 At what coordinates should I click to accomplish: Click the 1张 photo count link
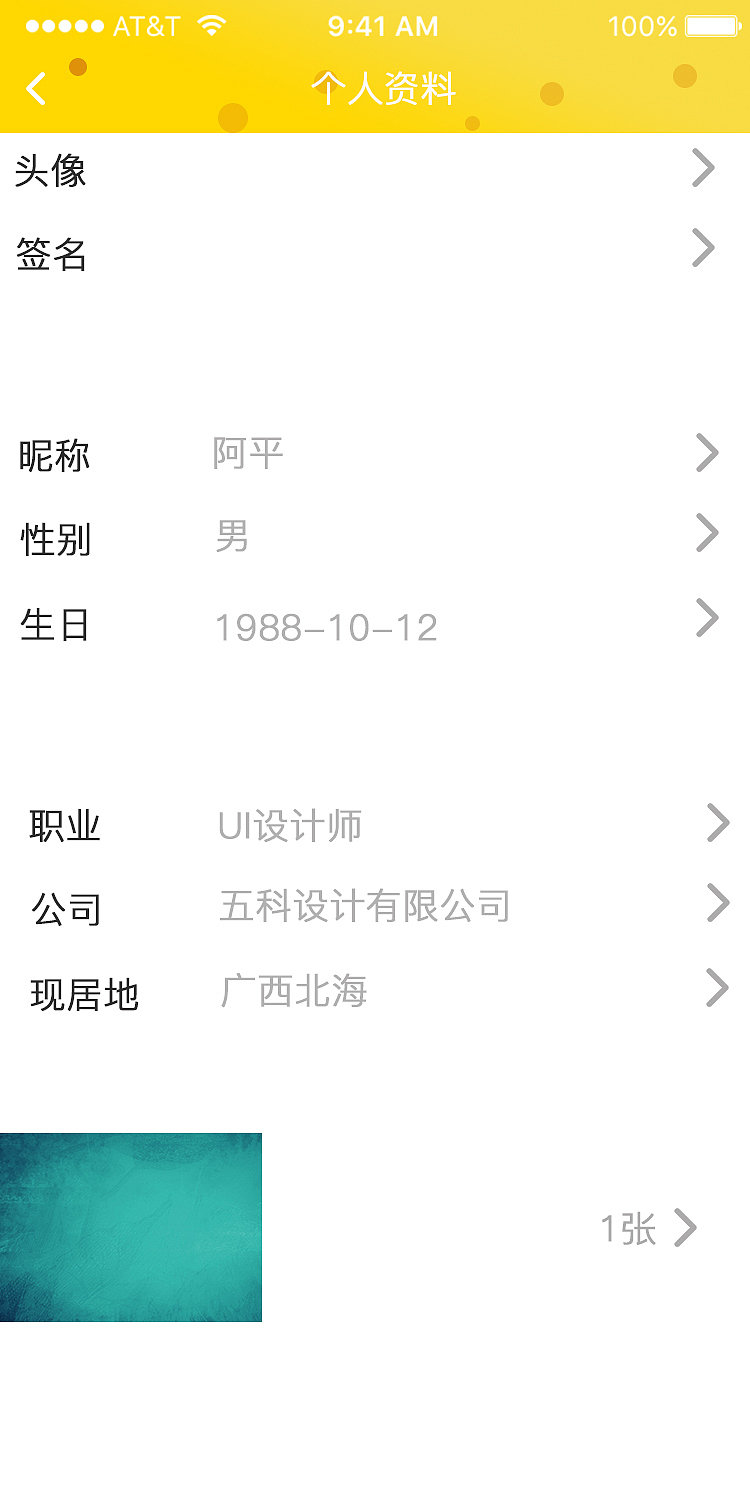(x=622, y=1228)
